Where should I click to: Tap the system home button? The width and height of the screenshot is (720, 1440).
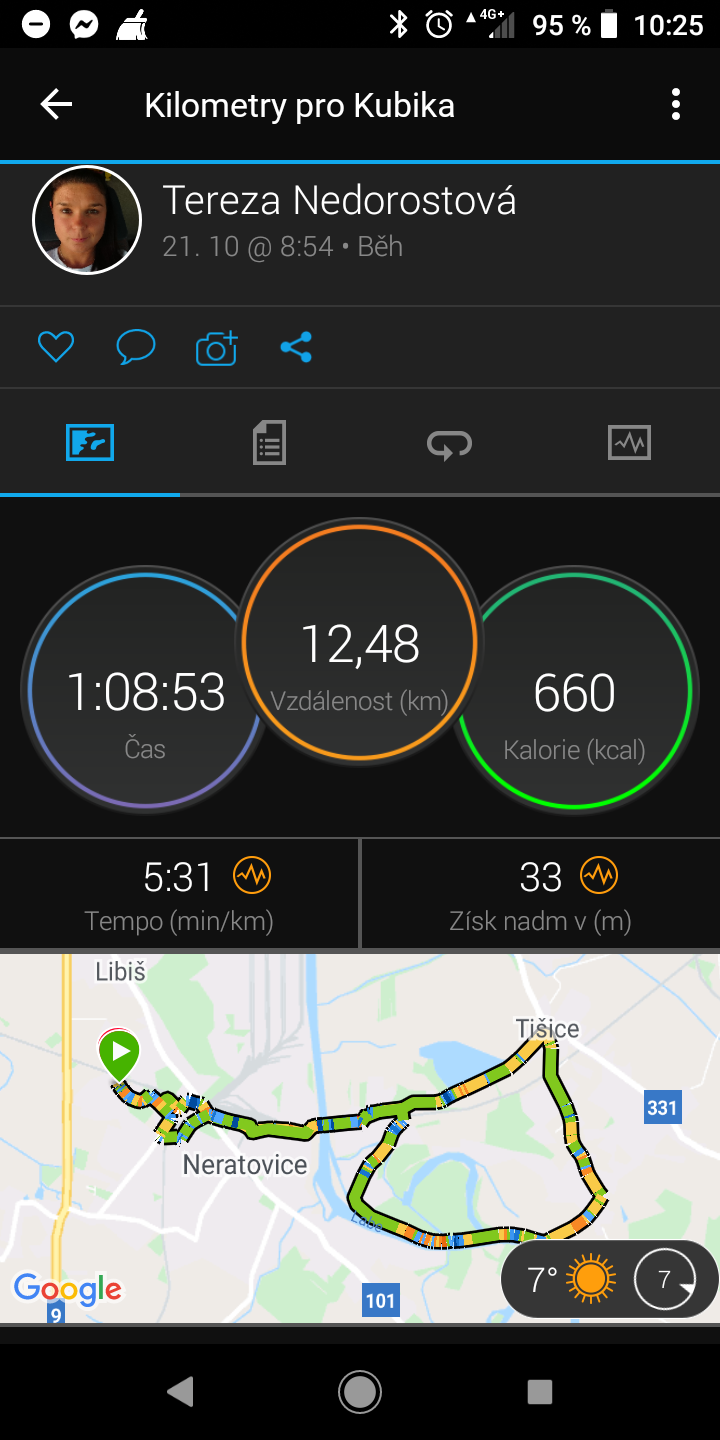pyautogui.click(x=360, y=1392)
